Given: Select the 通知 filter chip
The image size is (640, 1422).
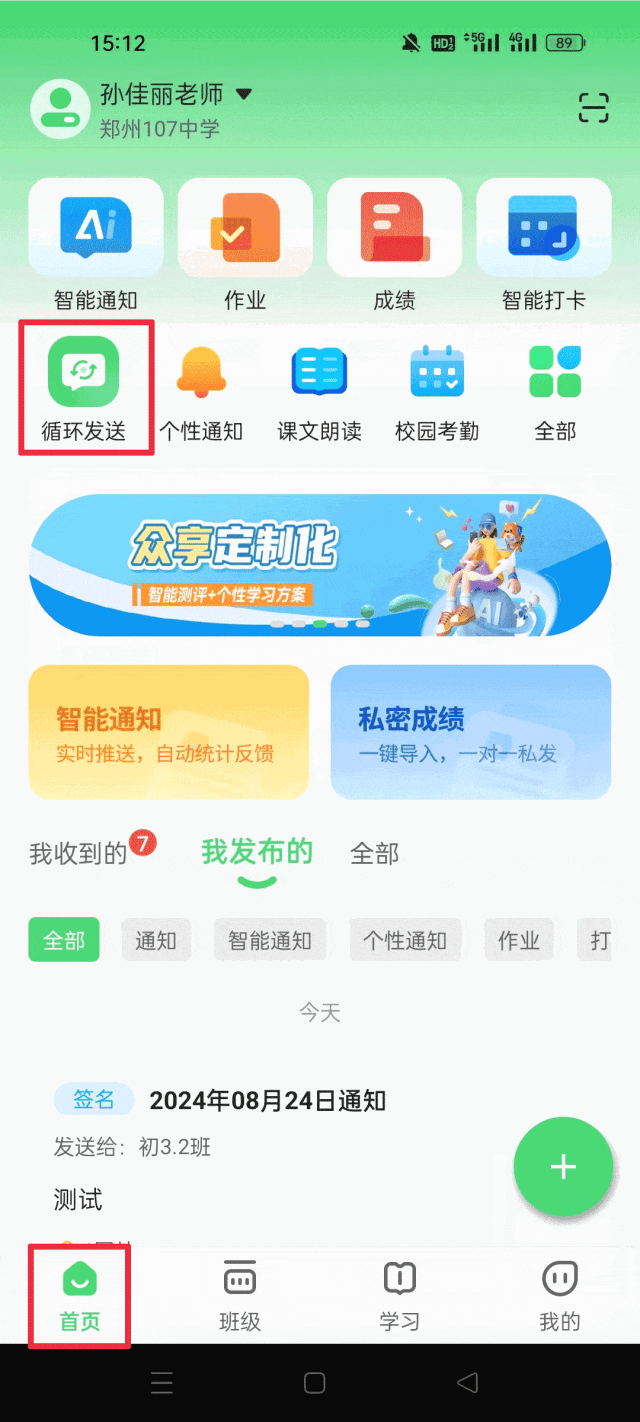Looking at the screenshot, I should point(156,940).
